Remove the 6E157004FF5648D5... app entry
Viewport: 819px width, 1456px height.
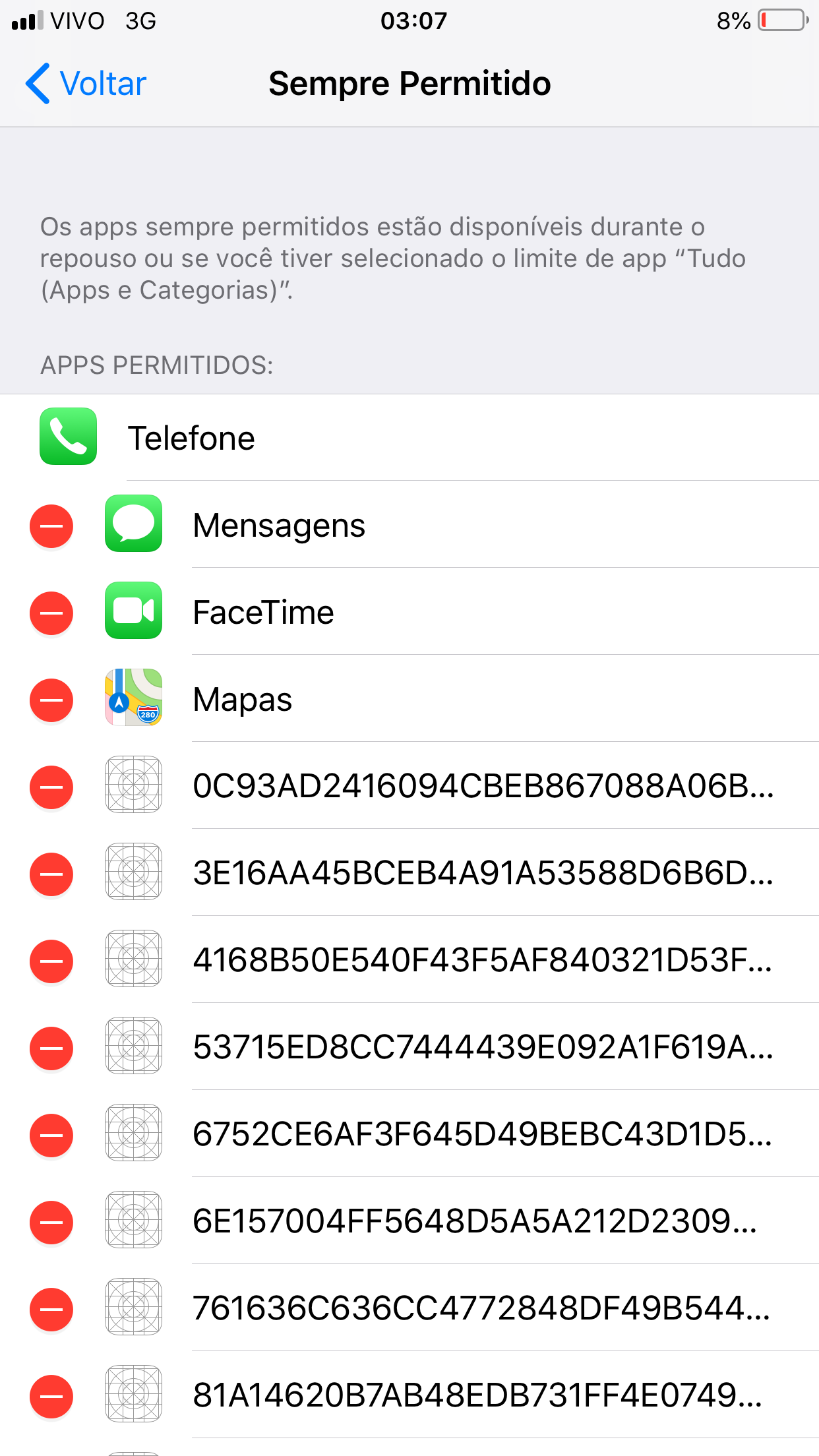pyautogui.click(x=51, y=1223)
